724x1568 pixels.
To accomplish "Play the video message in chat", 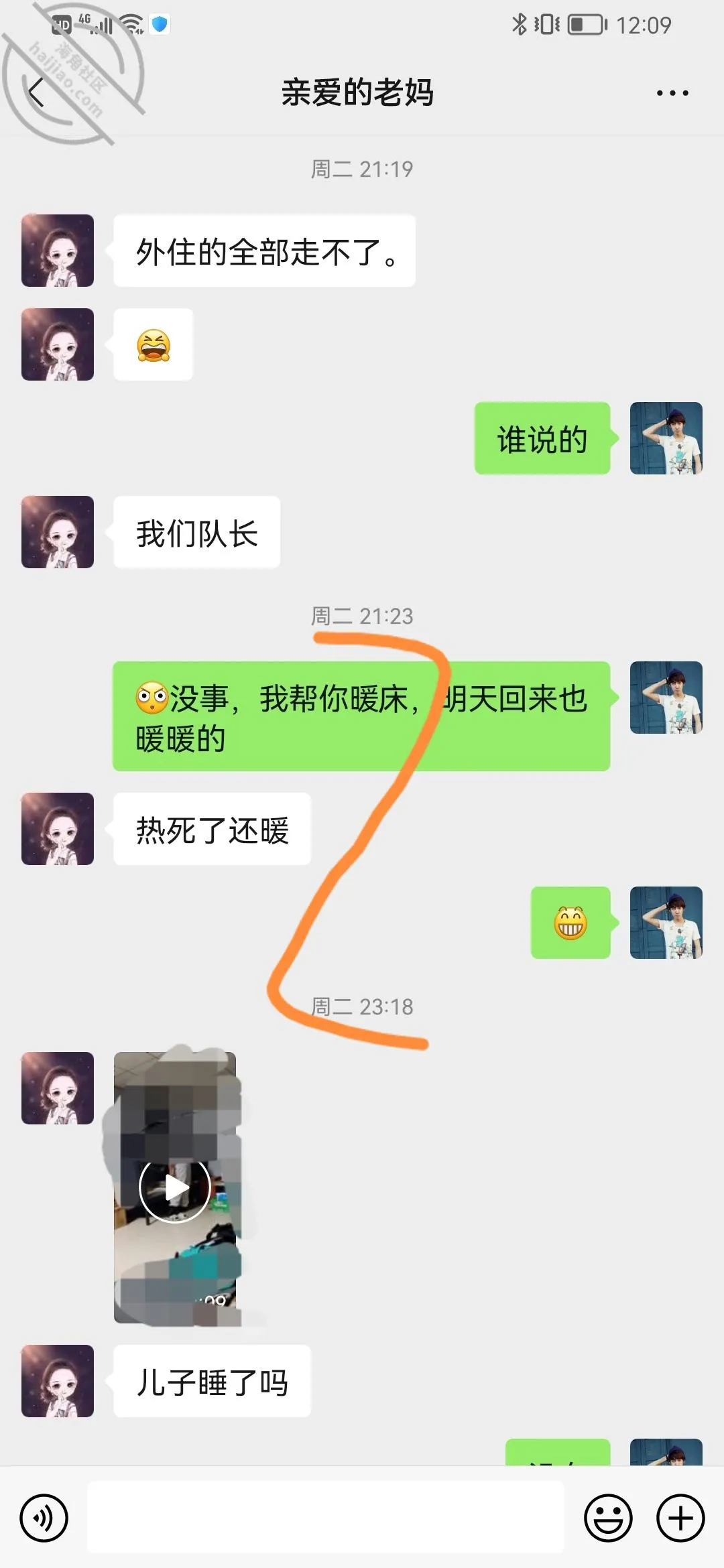I will (175, 1187).
